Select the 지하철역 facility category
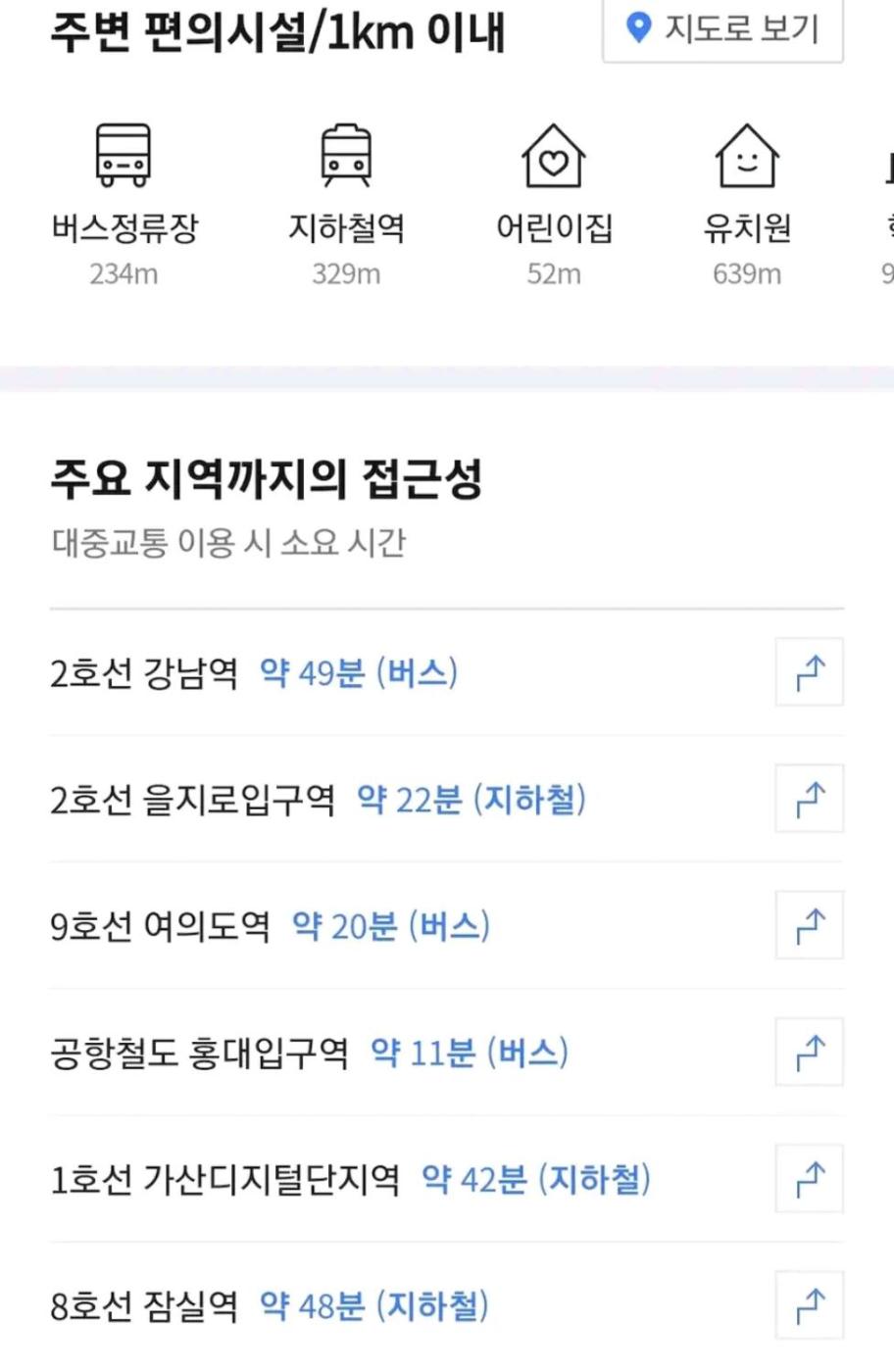Screen dimensions: 894x1372 [x=346, y=201]
